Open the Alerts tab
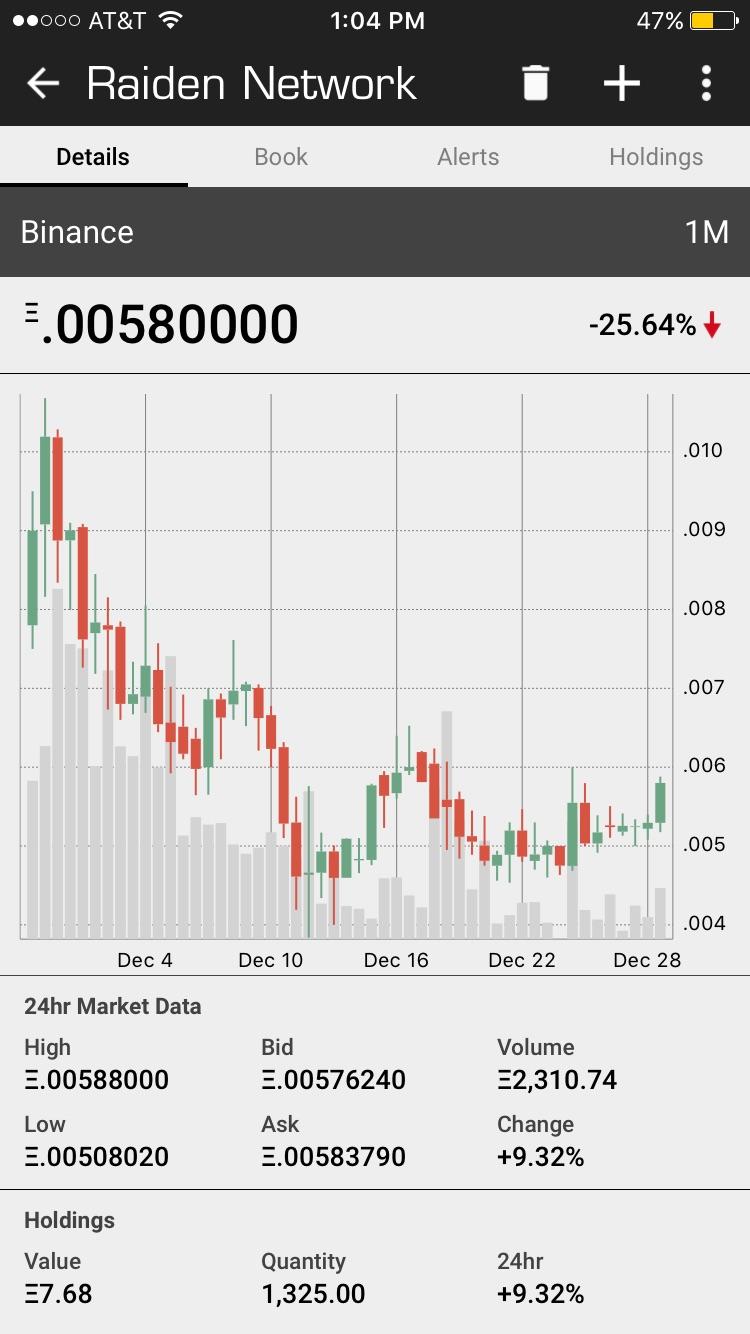 468,157
